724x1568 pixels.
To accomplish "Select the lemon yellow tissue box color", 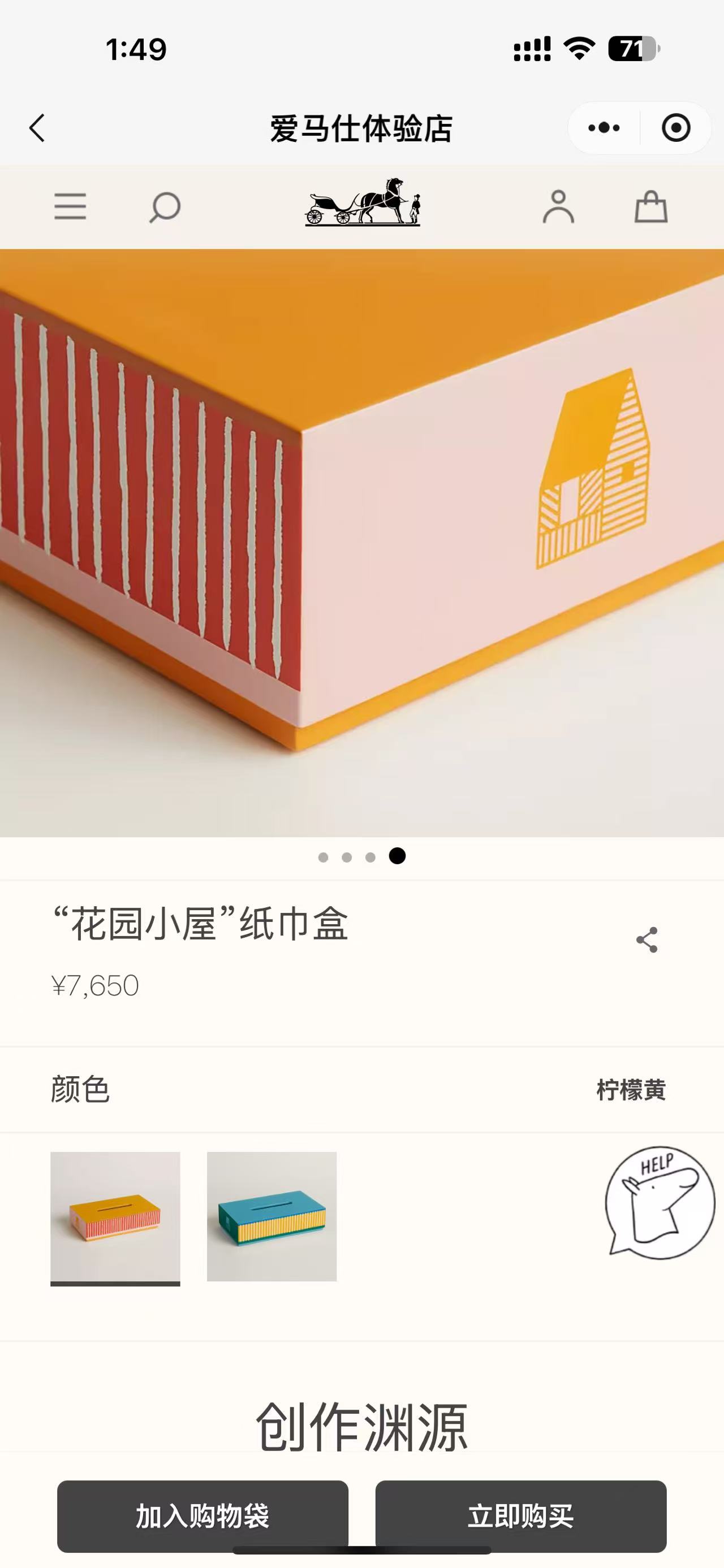I will coord(115,1216).
